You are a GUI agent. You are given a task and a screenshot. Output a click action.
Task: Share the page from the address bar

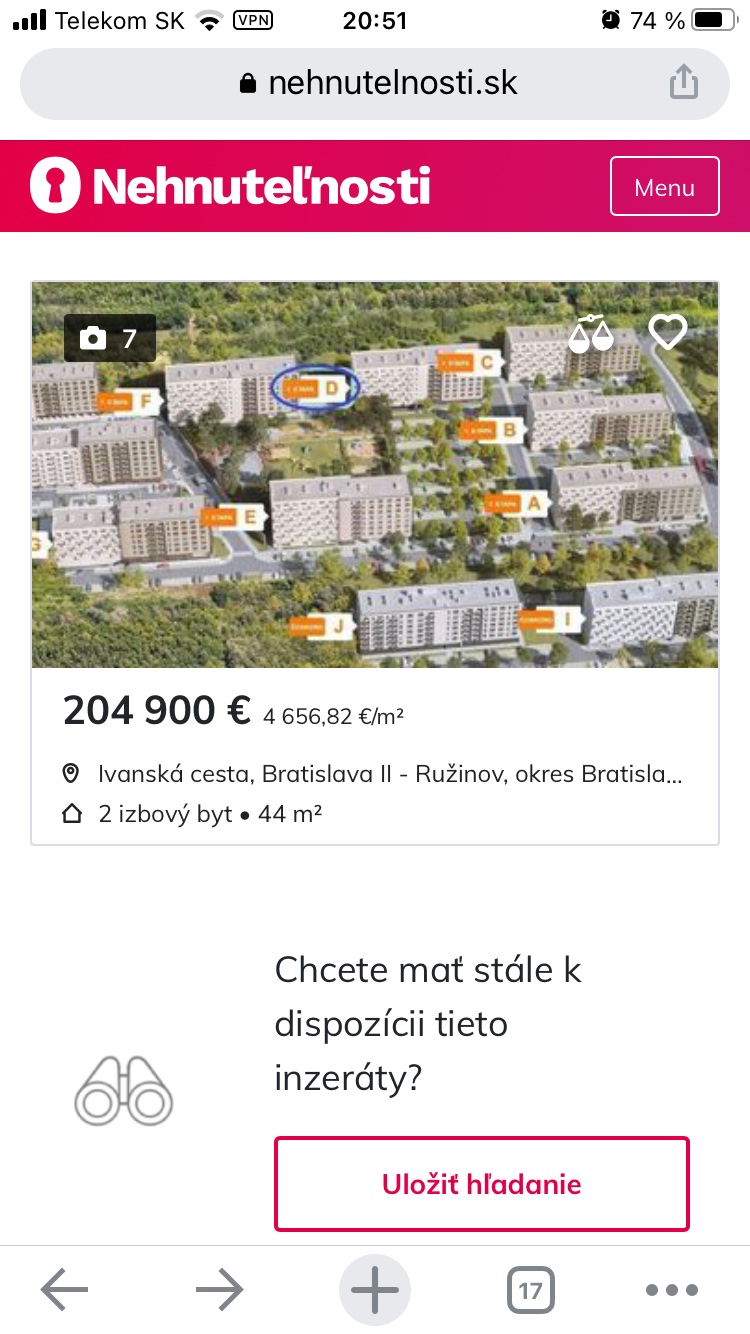click(683, 82)
